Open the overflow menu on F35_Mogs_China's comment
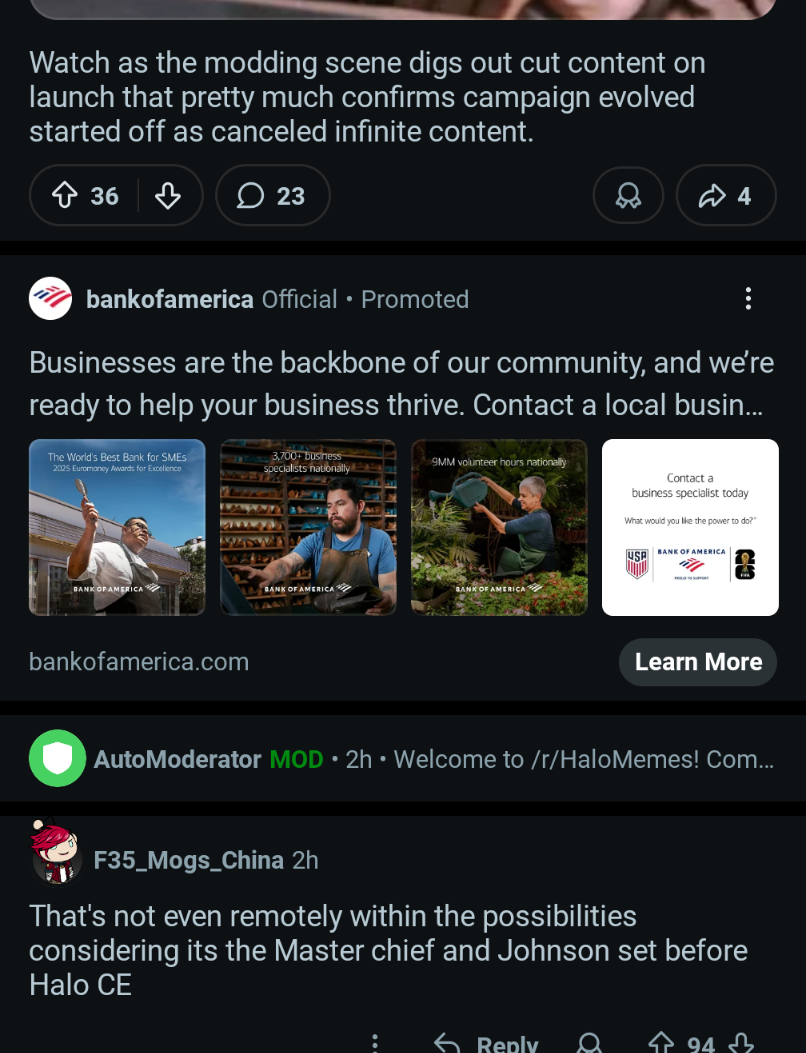The width and height of the screenshot is (806, 1053). [x=375, y=1044]
